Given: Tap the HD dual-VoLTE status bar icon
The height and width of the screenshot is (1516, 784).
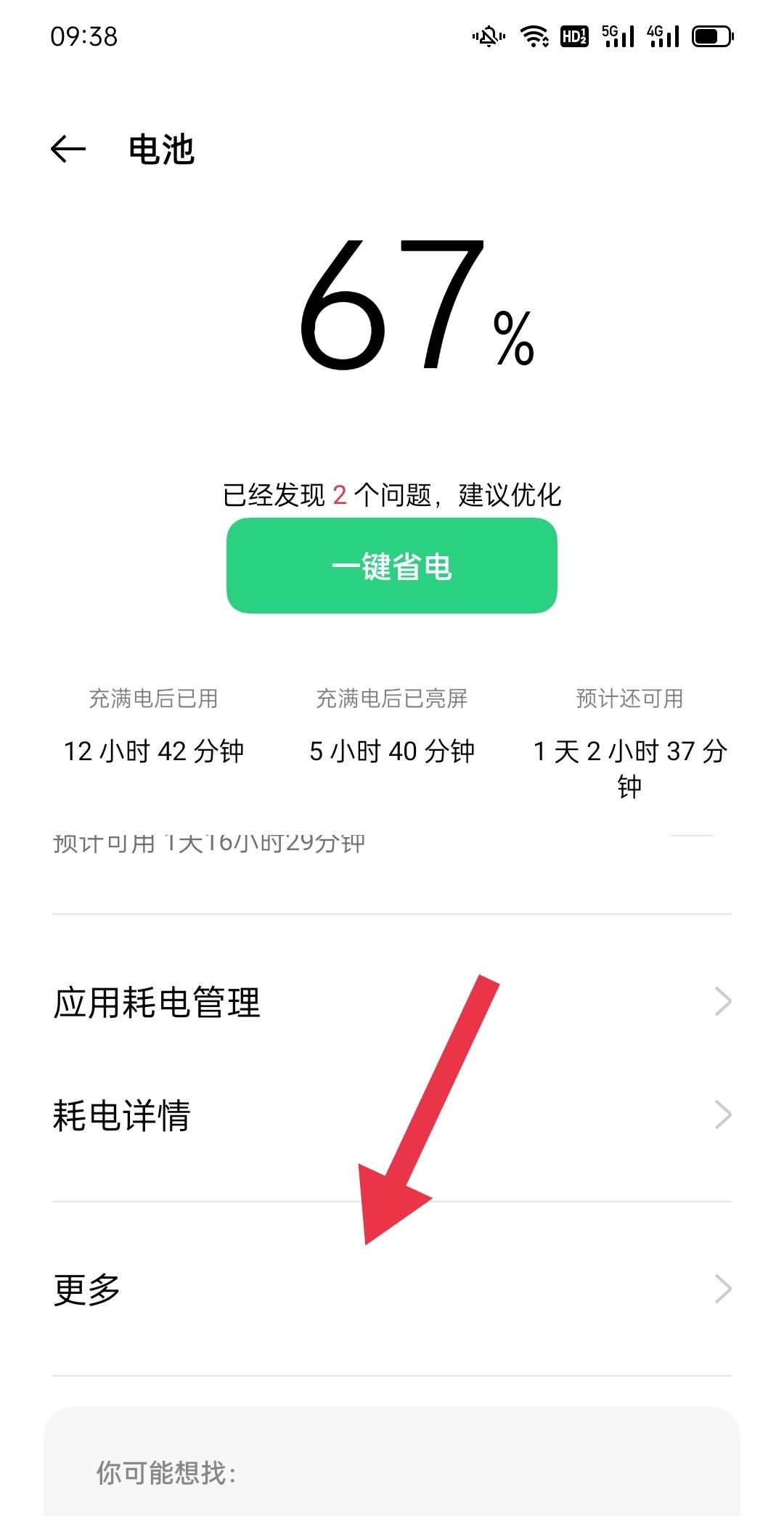Looking at the screenshot, I should (x=573, y=35).
